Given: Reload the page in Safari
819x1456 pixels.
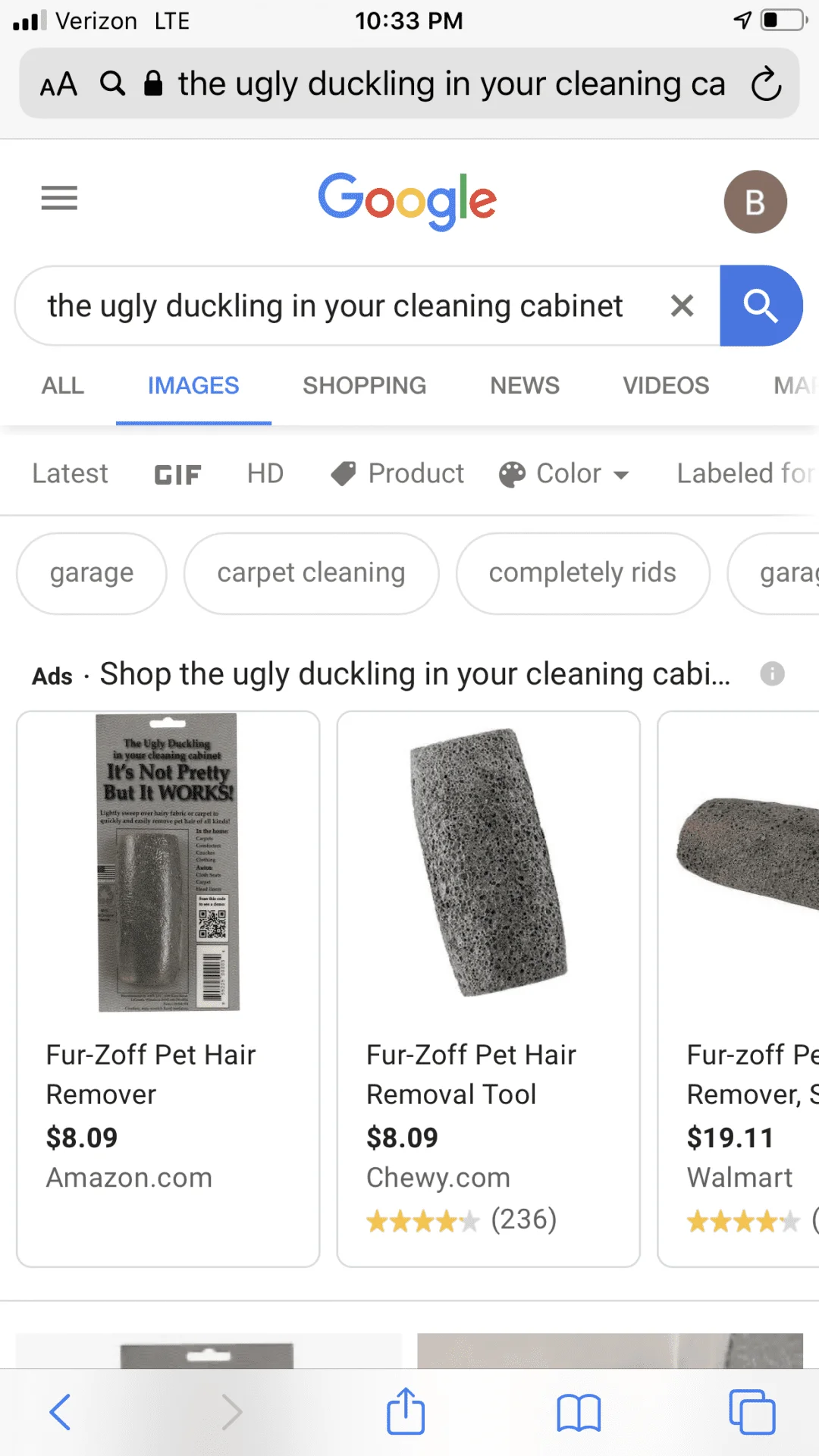Looking at the screenshot, I should click(766, 84).
